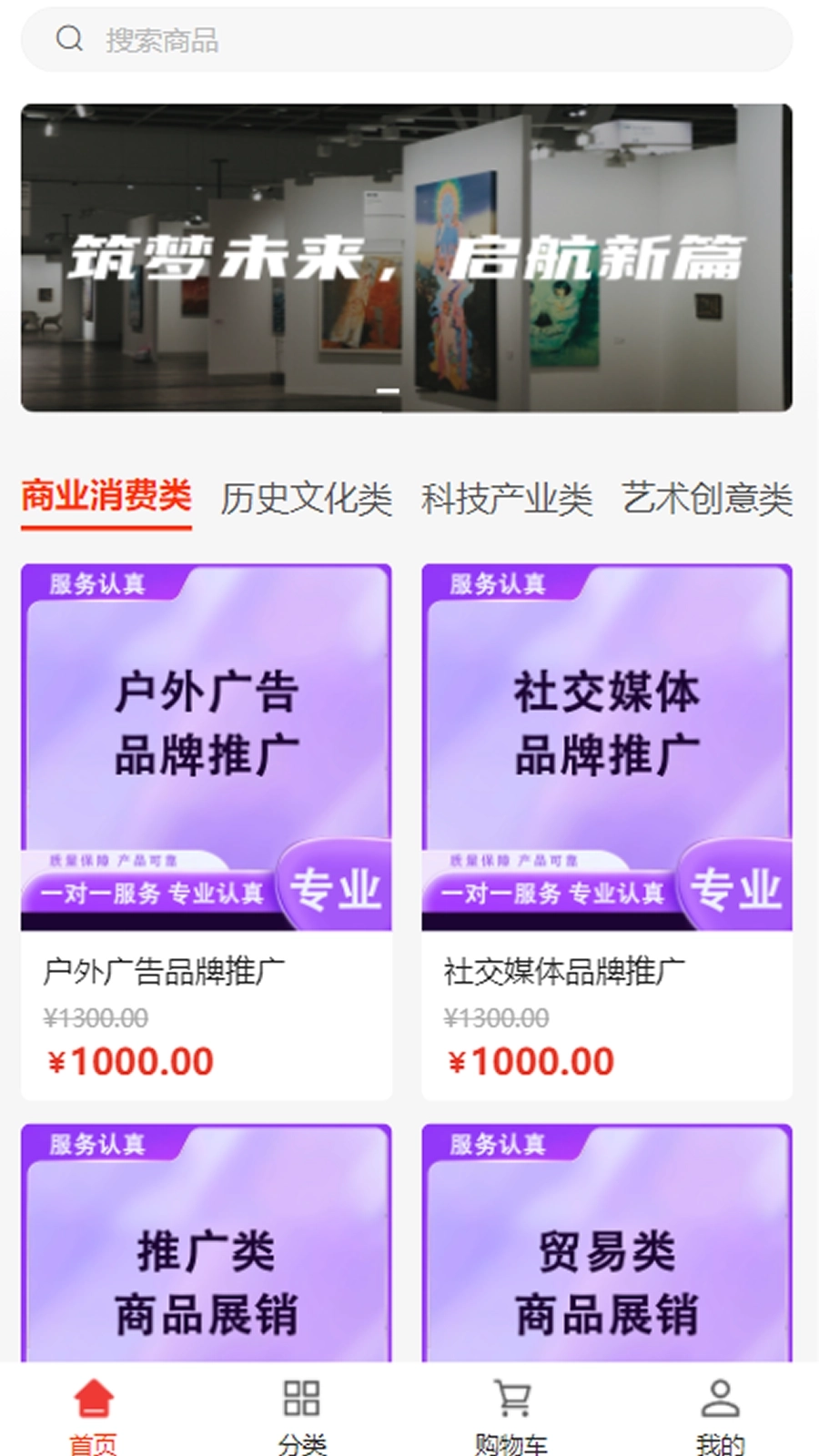Open the 筑梦未来 启航新篇 banner
Viewport: 819px width, 1456px height.
tap(406, 258)
